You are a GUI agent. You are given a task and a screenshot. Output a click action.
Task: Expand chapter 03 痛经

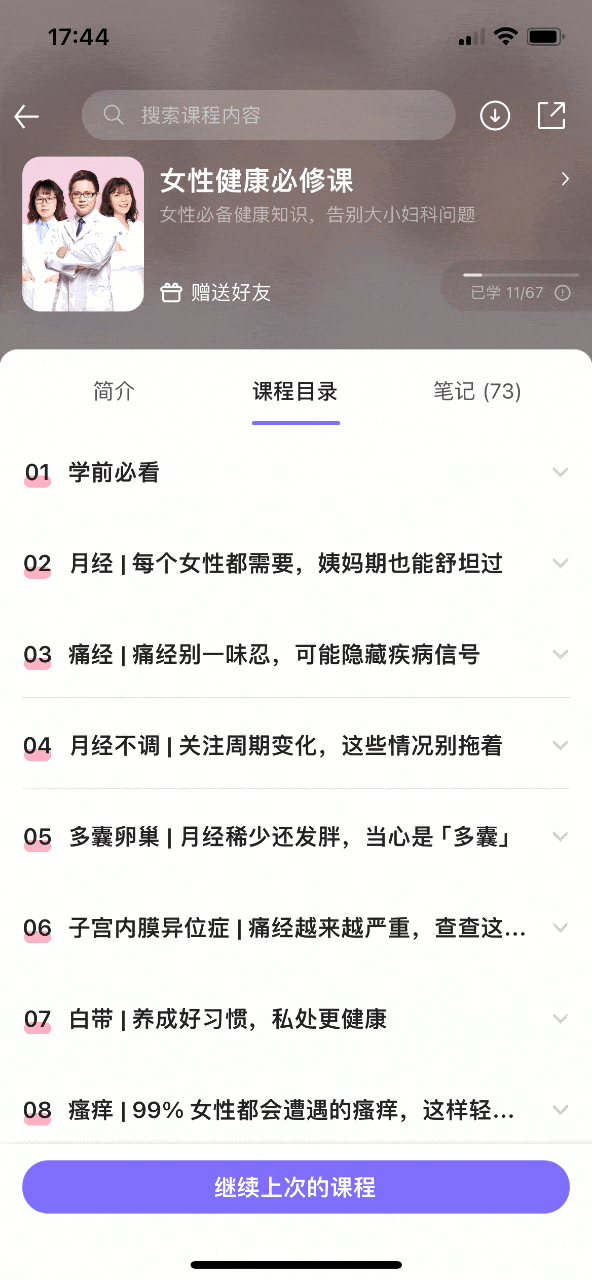pyautogui.click(x=296, y=654)
